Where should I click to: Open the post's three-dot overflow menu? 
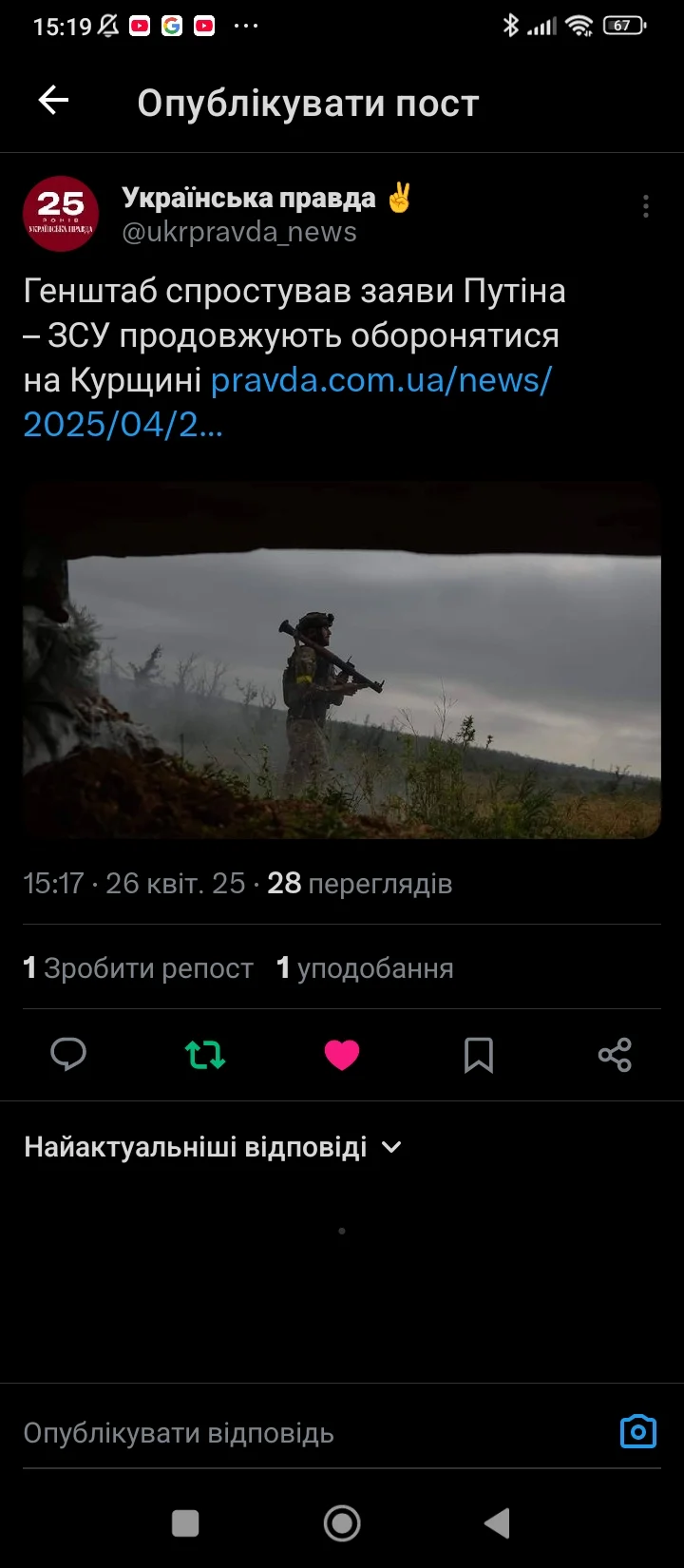tap(646, 206)
